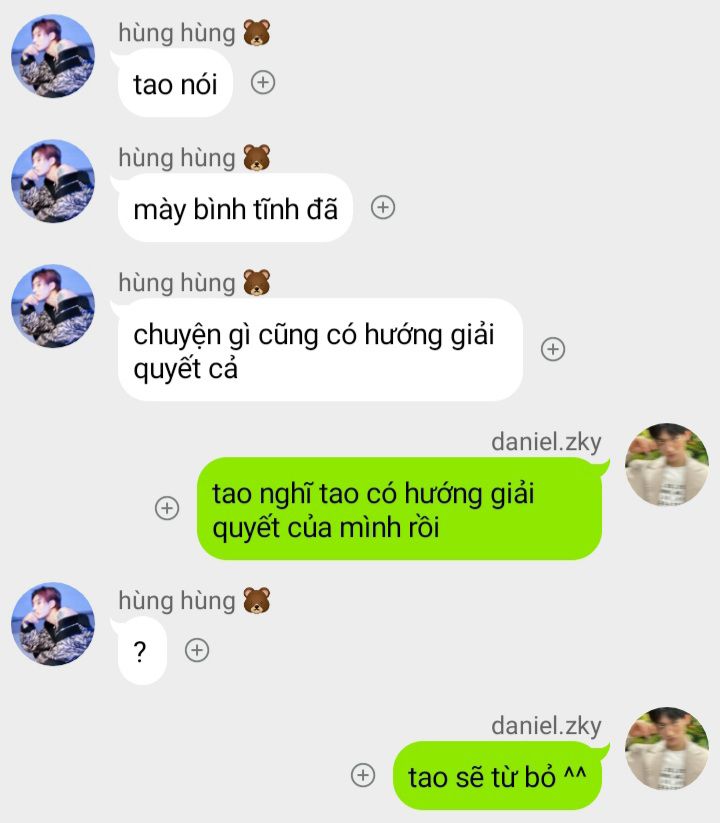The width and height of the screenshot is (720, 823).
Task: Tap plus icon beside "tao nghĩ tao có" message
Action: 167,508
